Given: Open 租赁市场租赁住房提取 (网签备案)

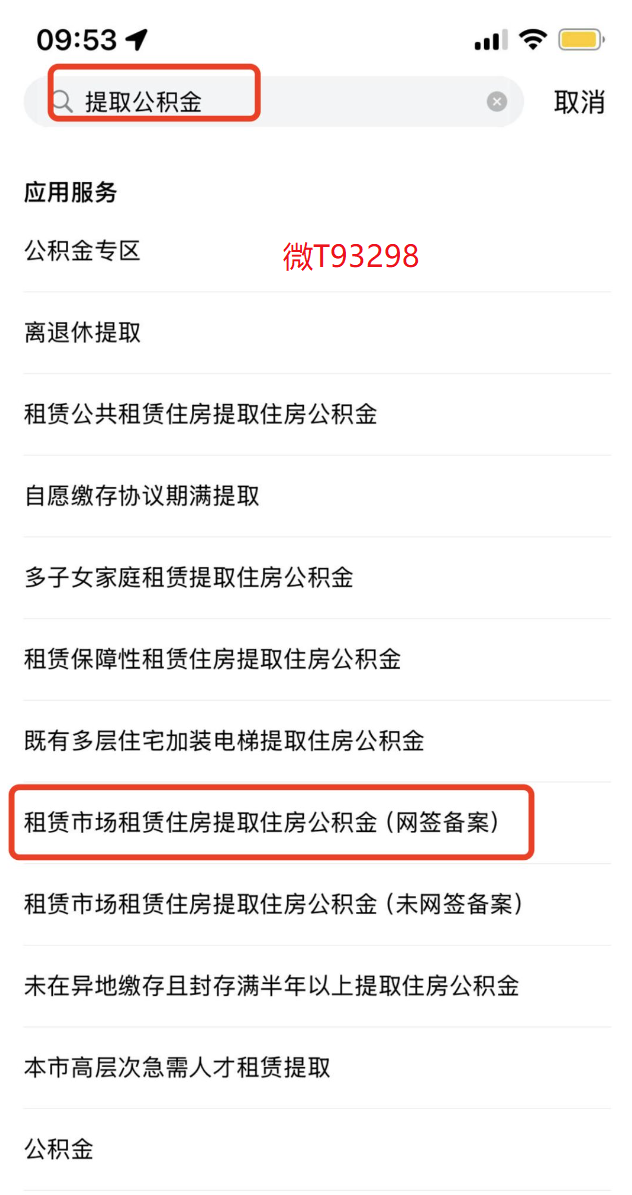Looking at the screenshot, I should [261, 823].
